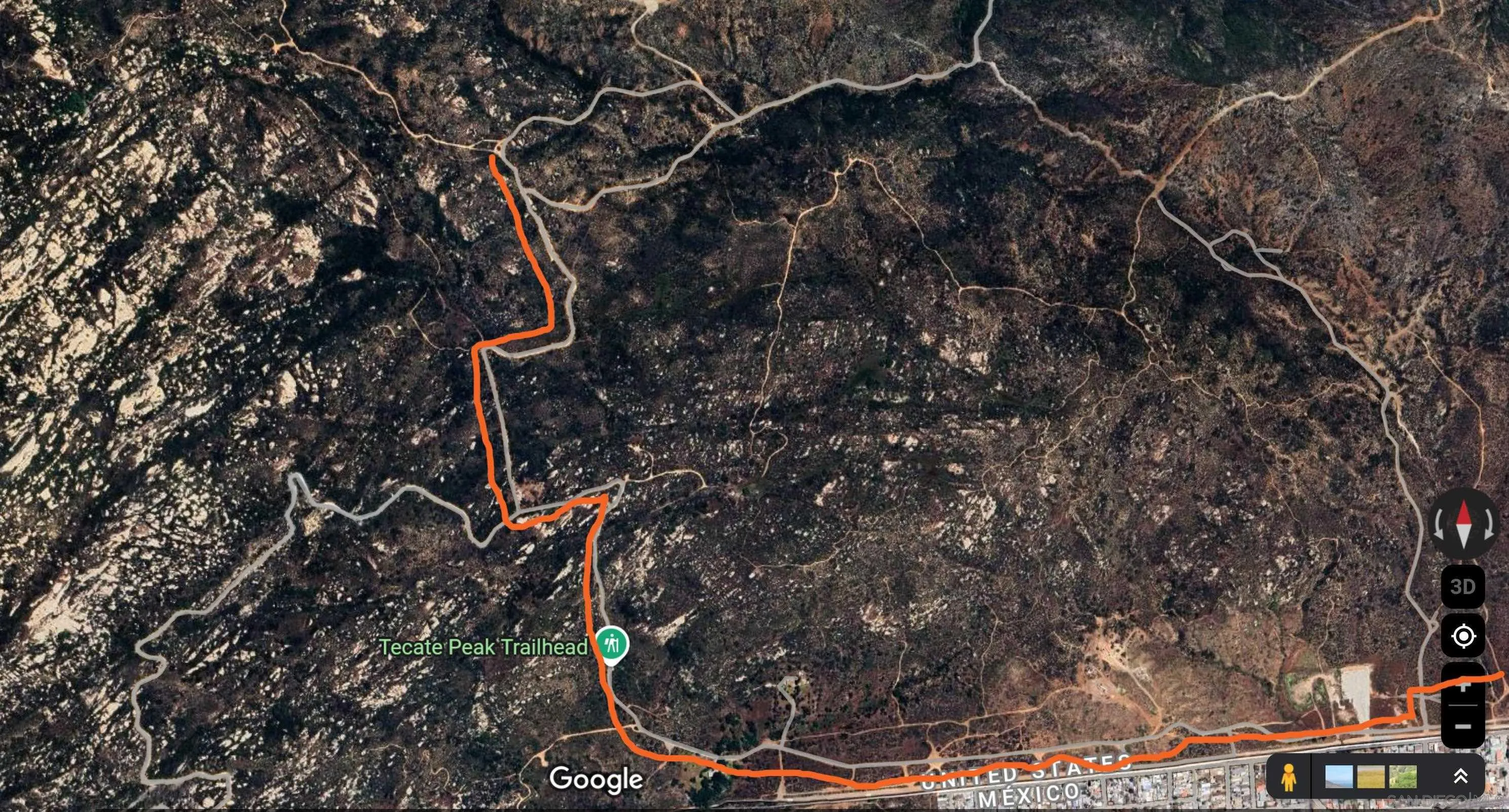This screenshot has width=1509, height=812.
Task: Zoom out of the map
Action: [x=1463, y=727]
